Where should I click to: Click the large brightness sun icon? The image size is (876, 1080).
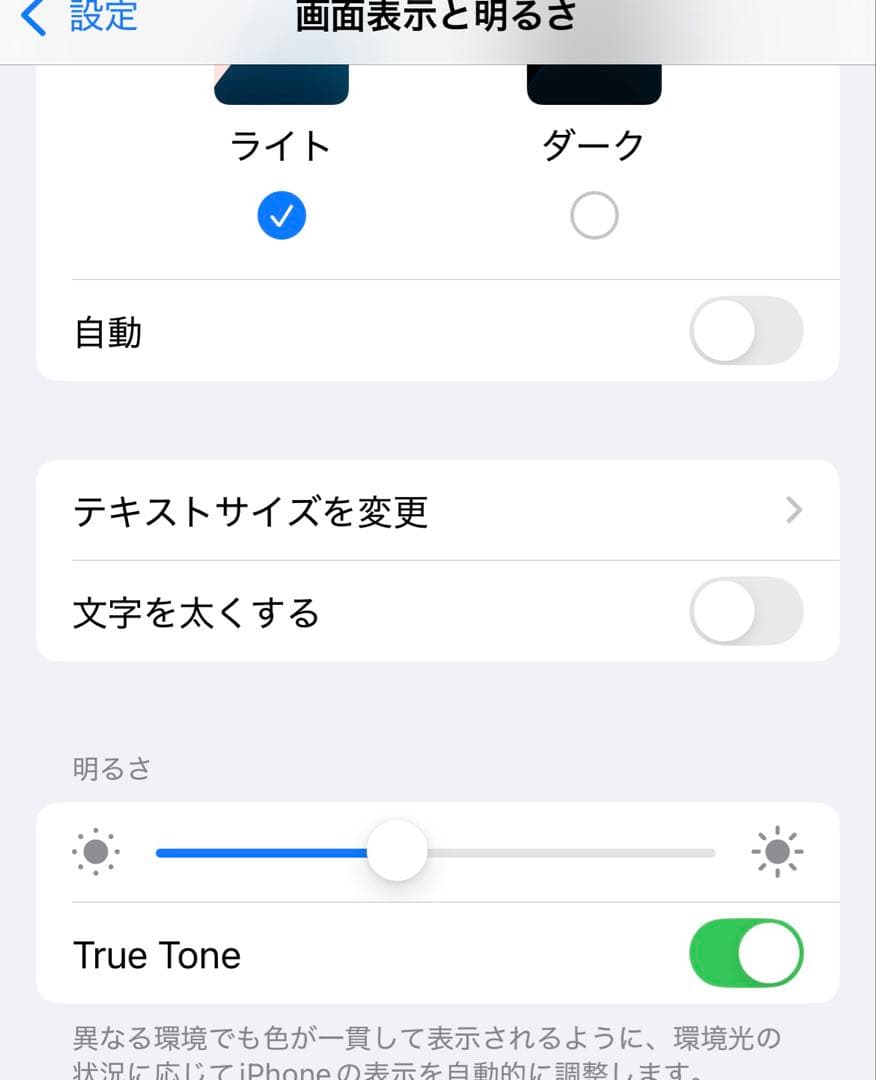pyautogui.click(x=778, y=852)
